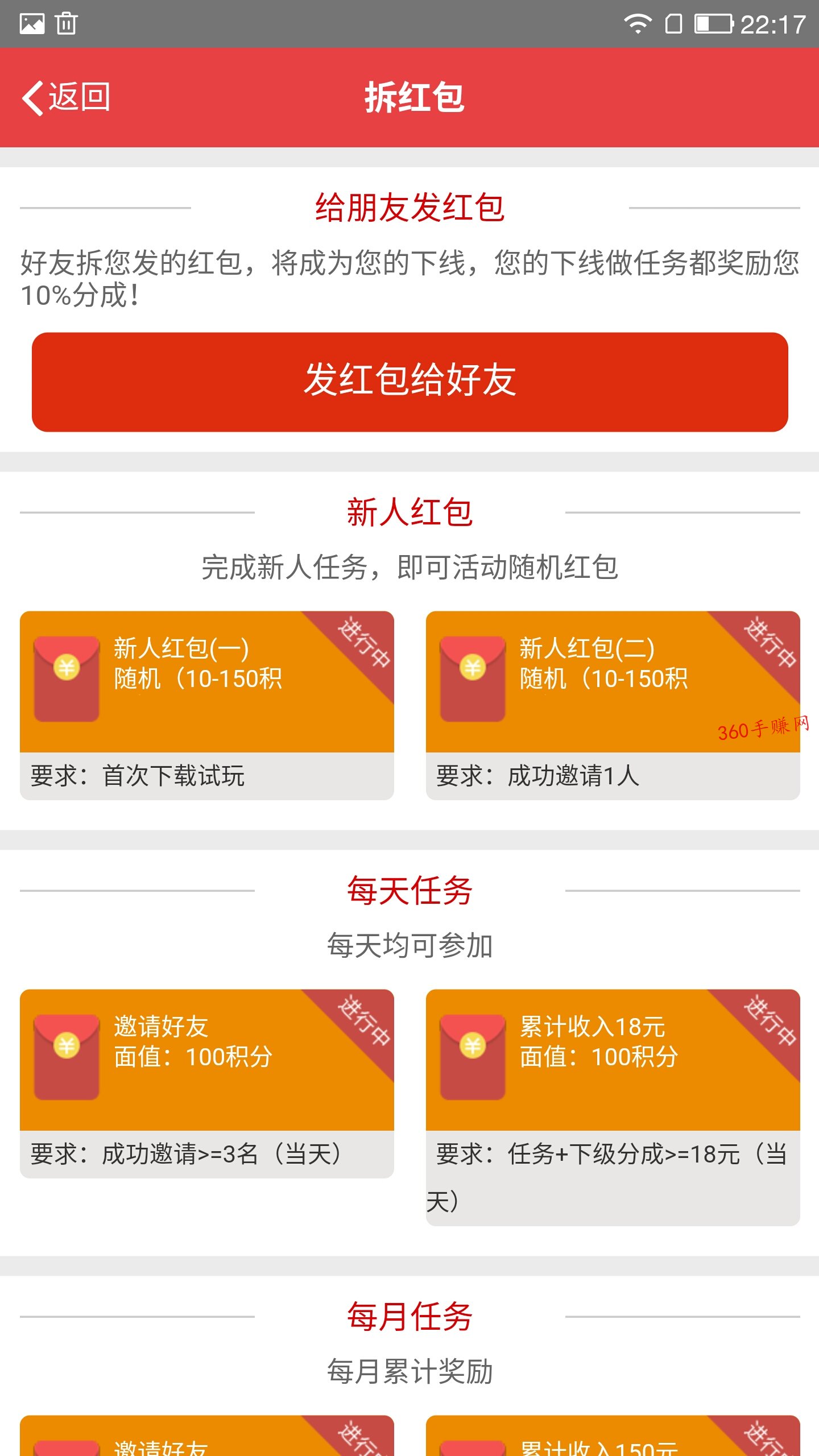This screenshot has width=819, height=1456.
Task: Open the 新人红包(一) card
Action: point(207,705)
